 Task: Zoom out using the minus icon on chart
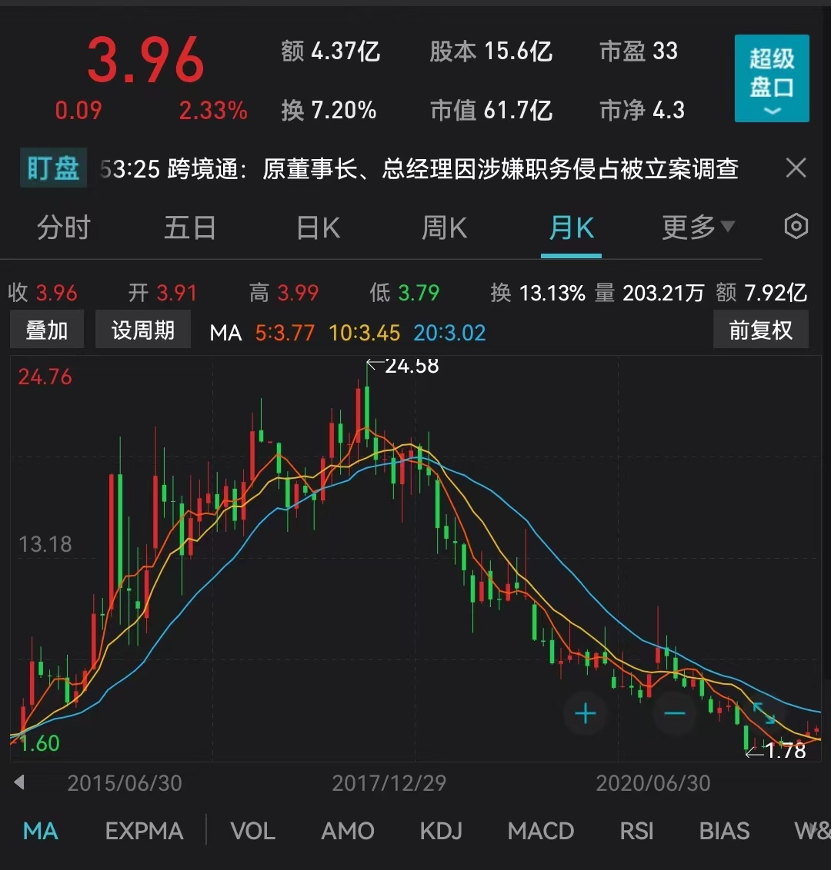point(674,713)
